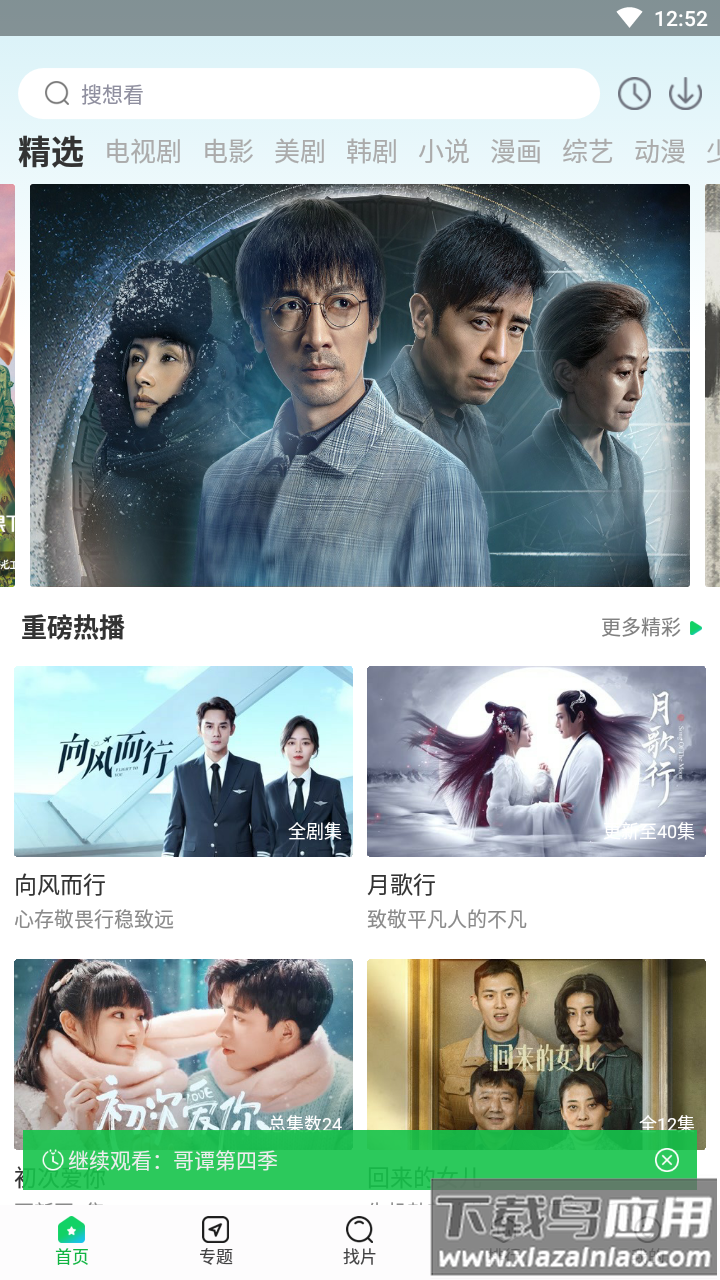The width and height of the screenshot is (720, 1280).
Task: Tap the 月歌行 poster thumbnail
Action: (x=536, y=761)
